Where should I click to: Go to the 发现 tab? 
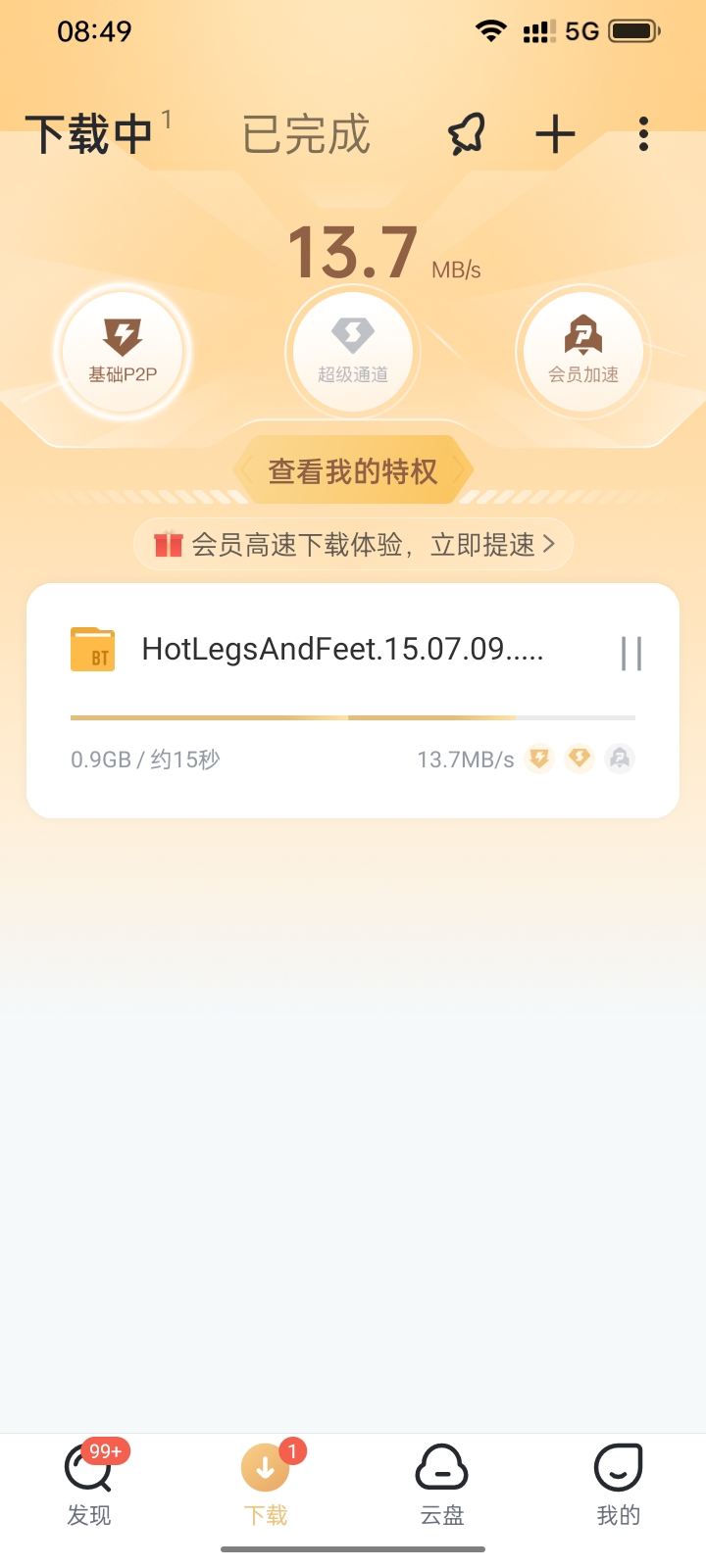coord(89,1484)
